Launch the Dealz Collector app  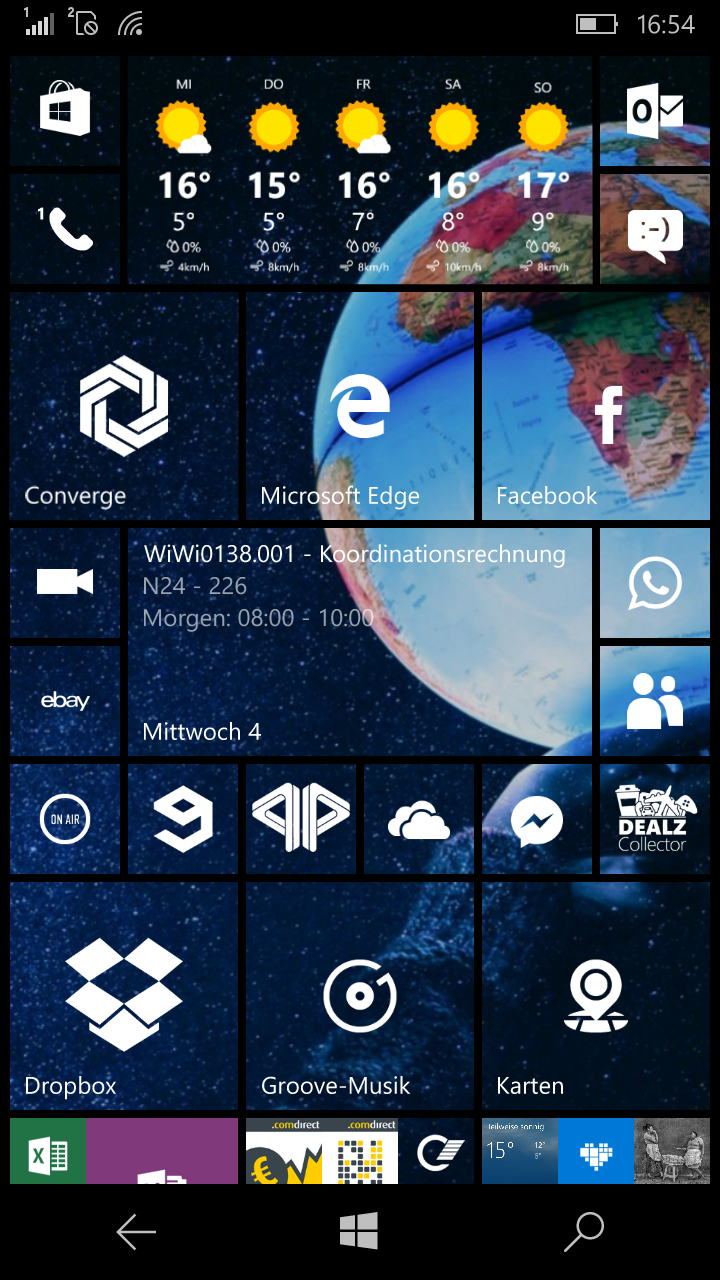(655, 819)
